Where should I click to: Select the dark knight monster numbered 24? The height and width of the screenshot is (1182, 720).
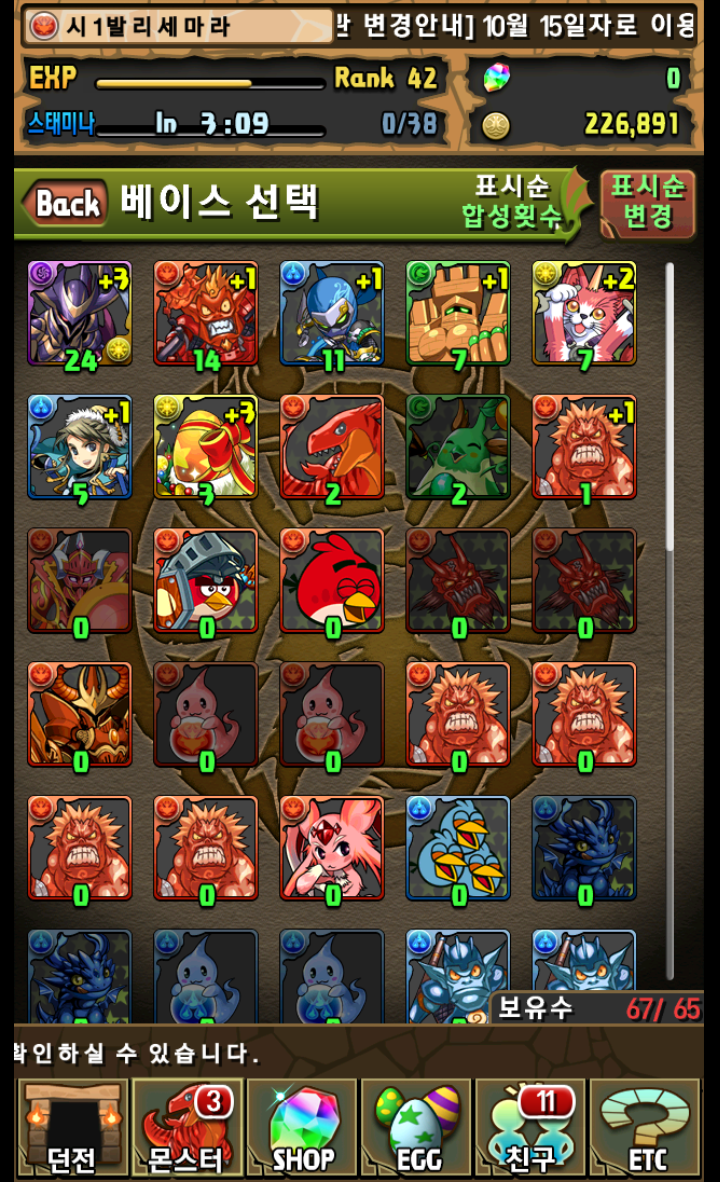79,313
